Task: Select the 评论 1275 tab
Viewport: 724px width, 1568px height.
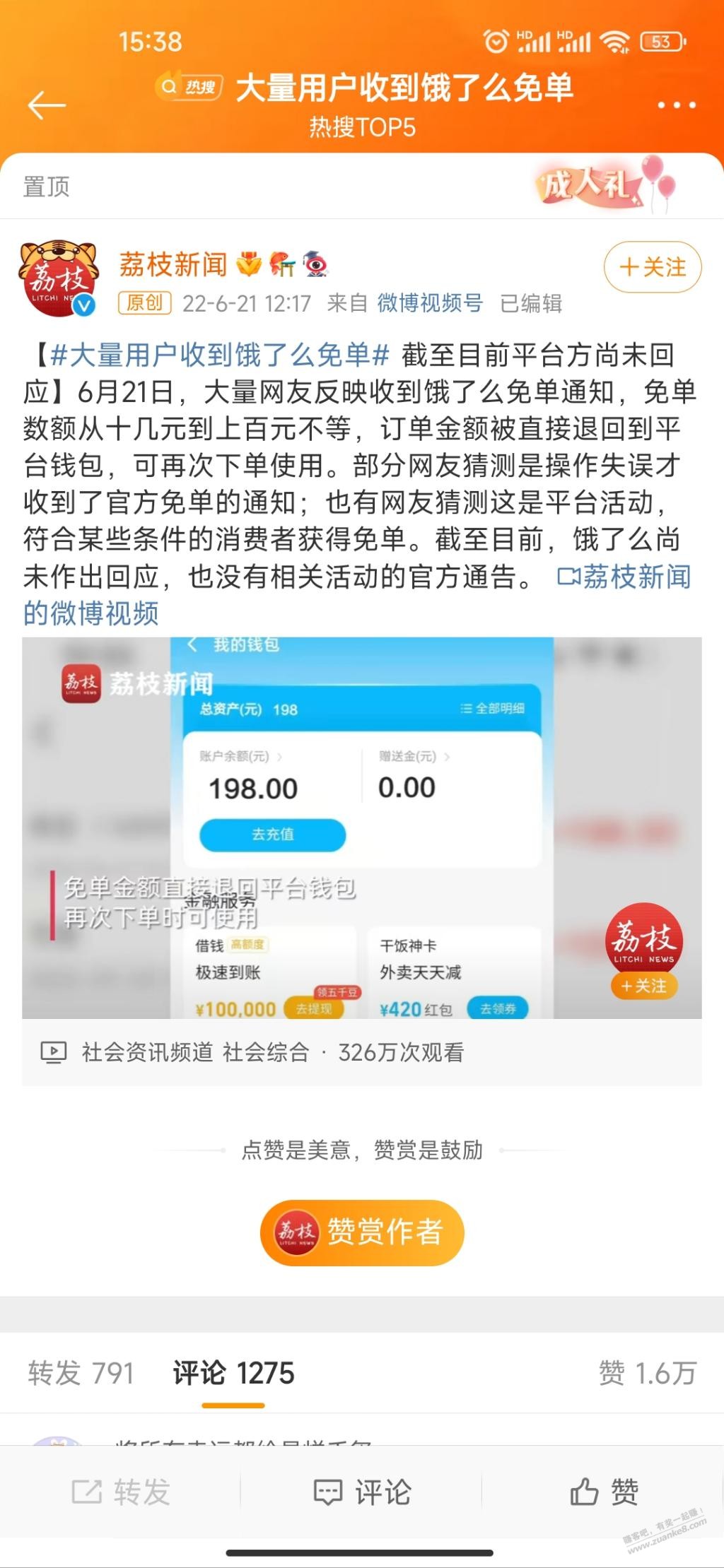Action: (x=233, y=1373)
